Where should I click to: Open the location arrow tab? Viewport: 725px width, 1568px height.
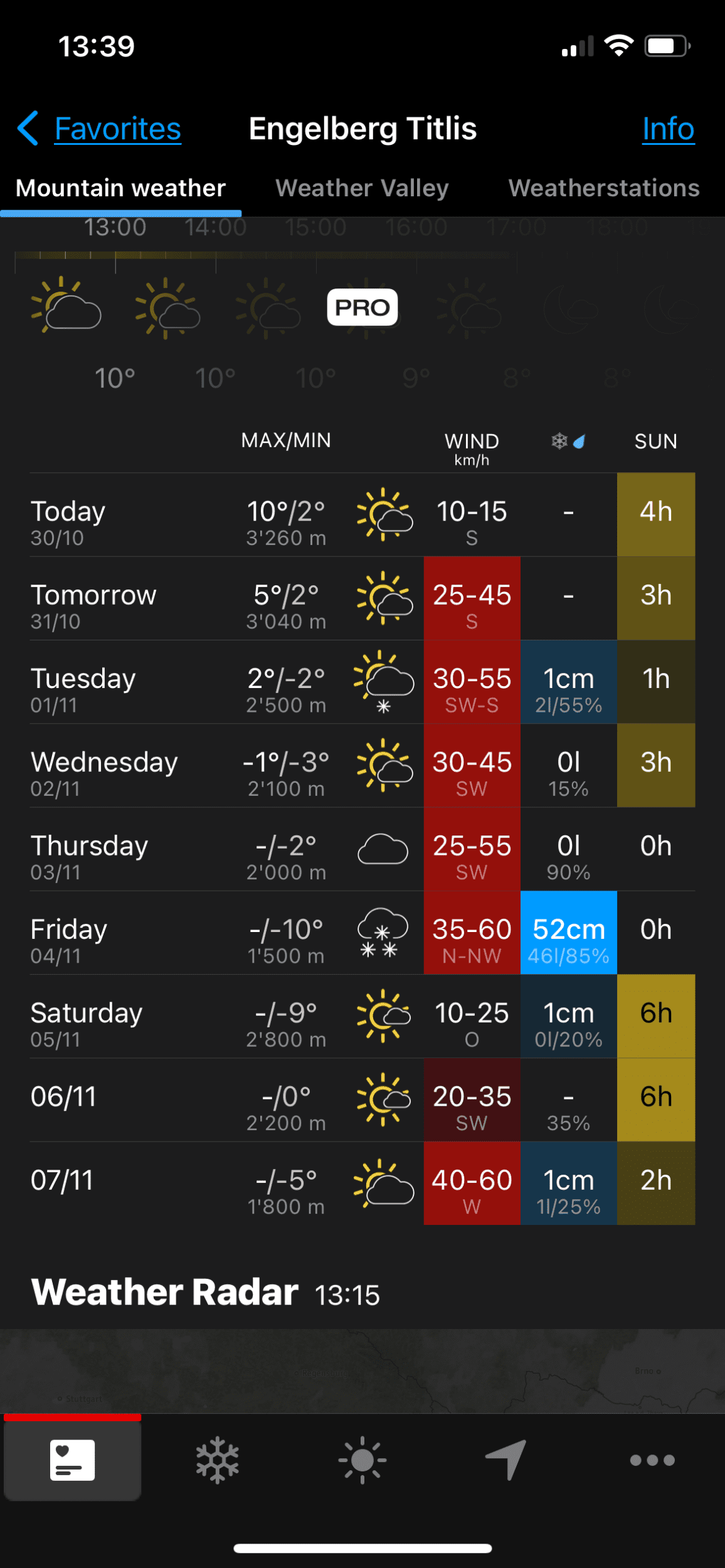[507, 1460]
